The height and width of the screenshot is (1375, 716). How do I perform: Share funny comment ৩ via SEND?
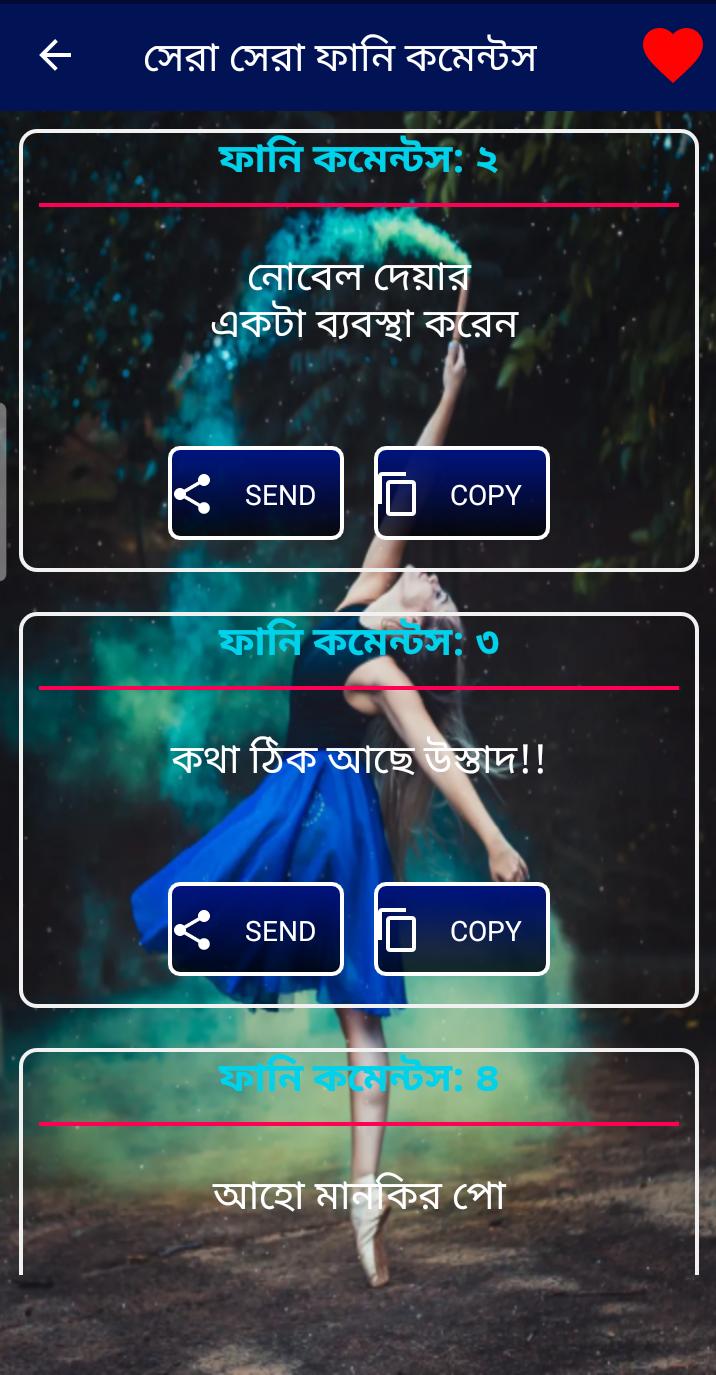point(256,930)
